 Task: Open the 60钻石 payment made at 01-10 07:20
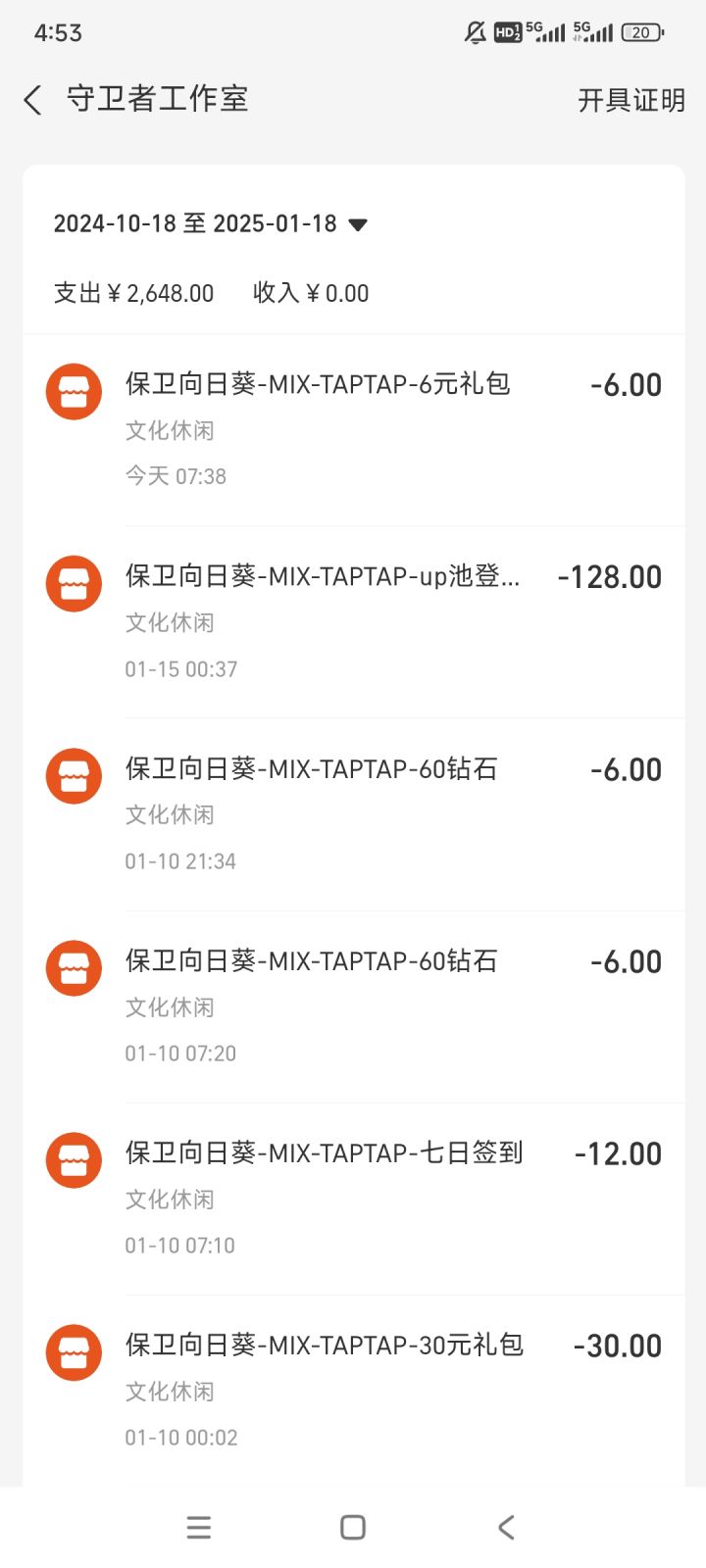(x=353, y=1005)
